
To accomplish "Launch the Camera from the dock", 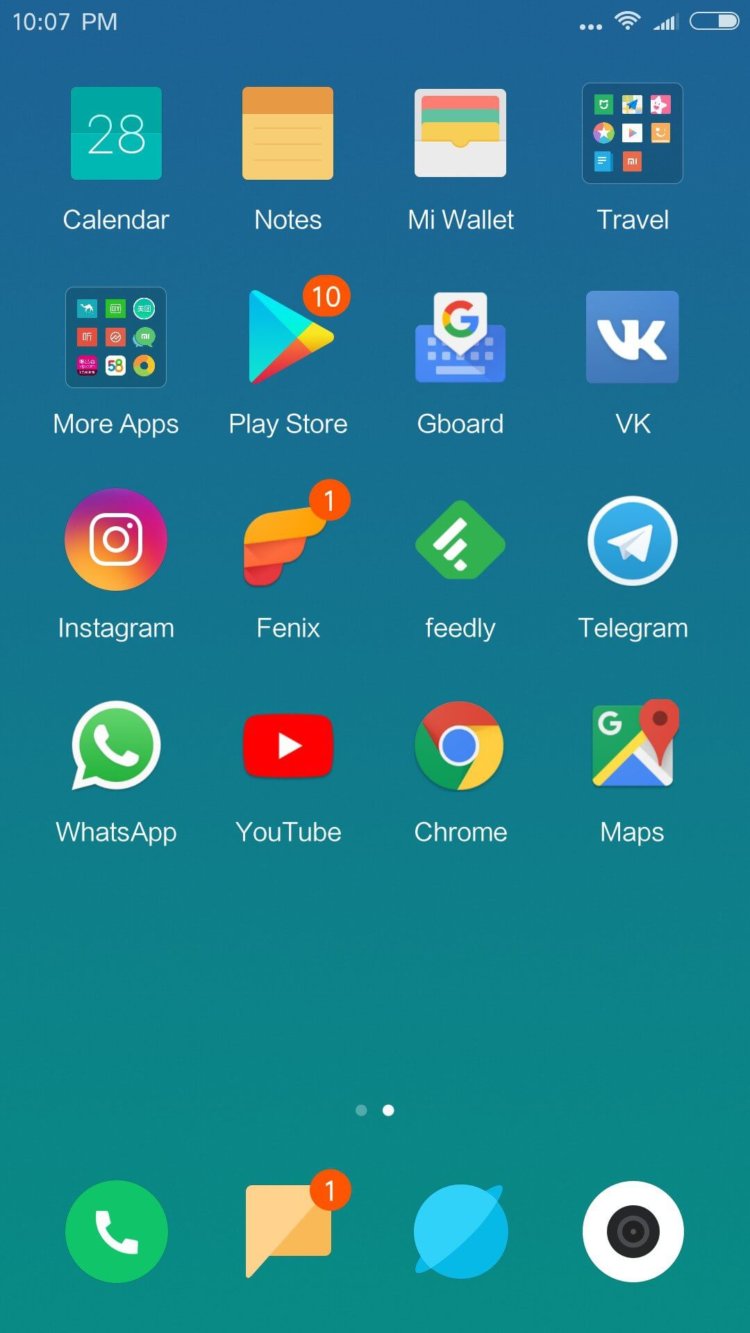I will click(632, 1231).
